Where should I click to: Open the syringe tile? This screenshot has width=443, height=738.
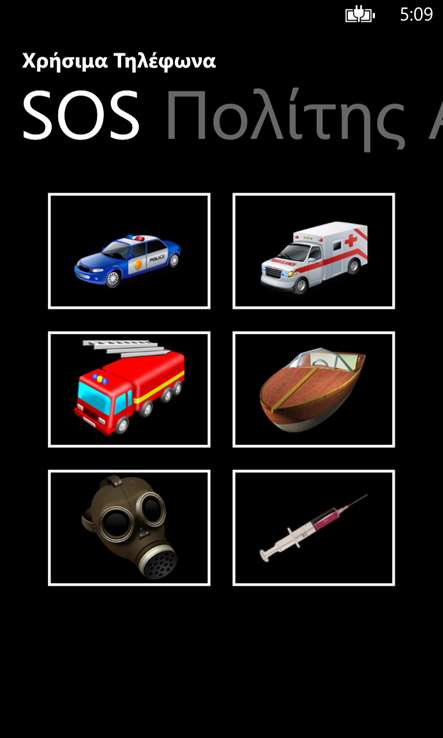click(x=314, y=528)
